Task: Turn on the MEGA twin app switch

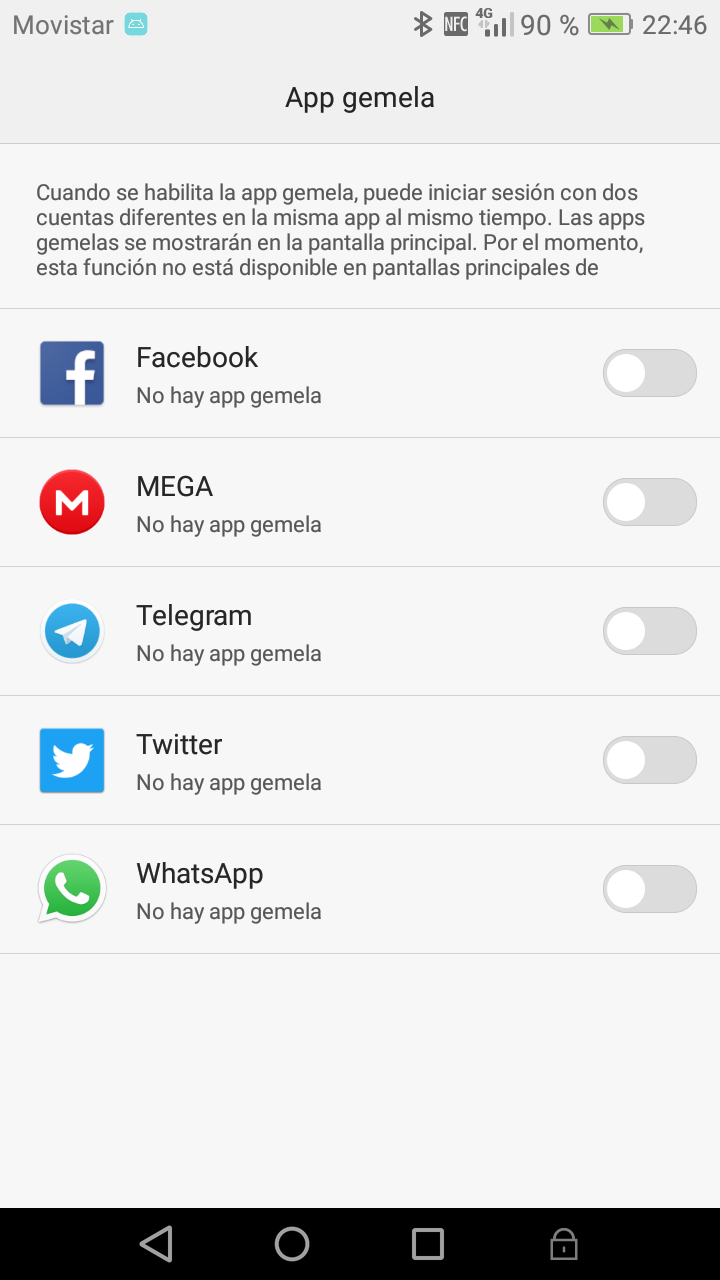Action: tap(649, 502)
